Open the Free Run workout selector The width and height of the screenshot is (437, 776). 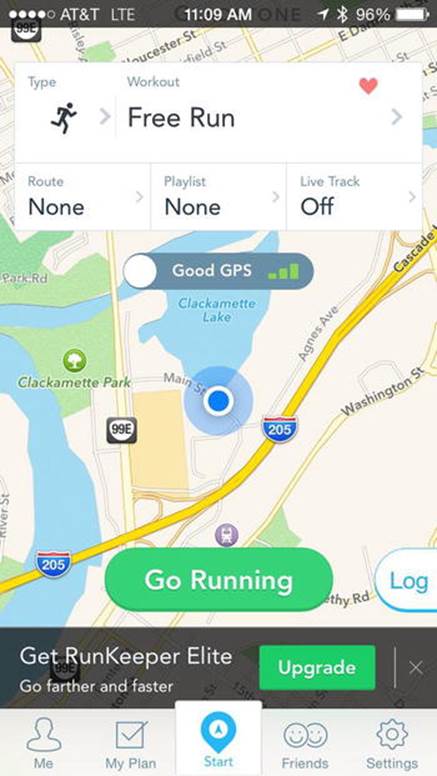coord(269,113)
